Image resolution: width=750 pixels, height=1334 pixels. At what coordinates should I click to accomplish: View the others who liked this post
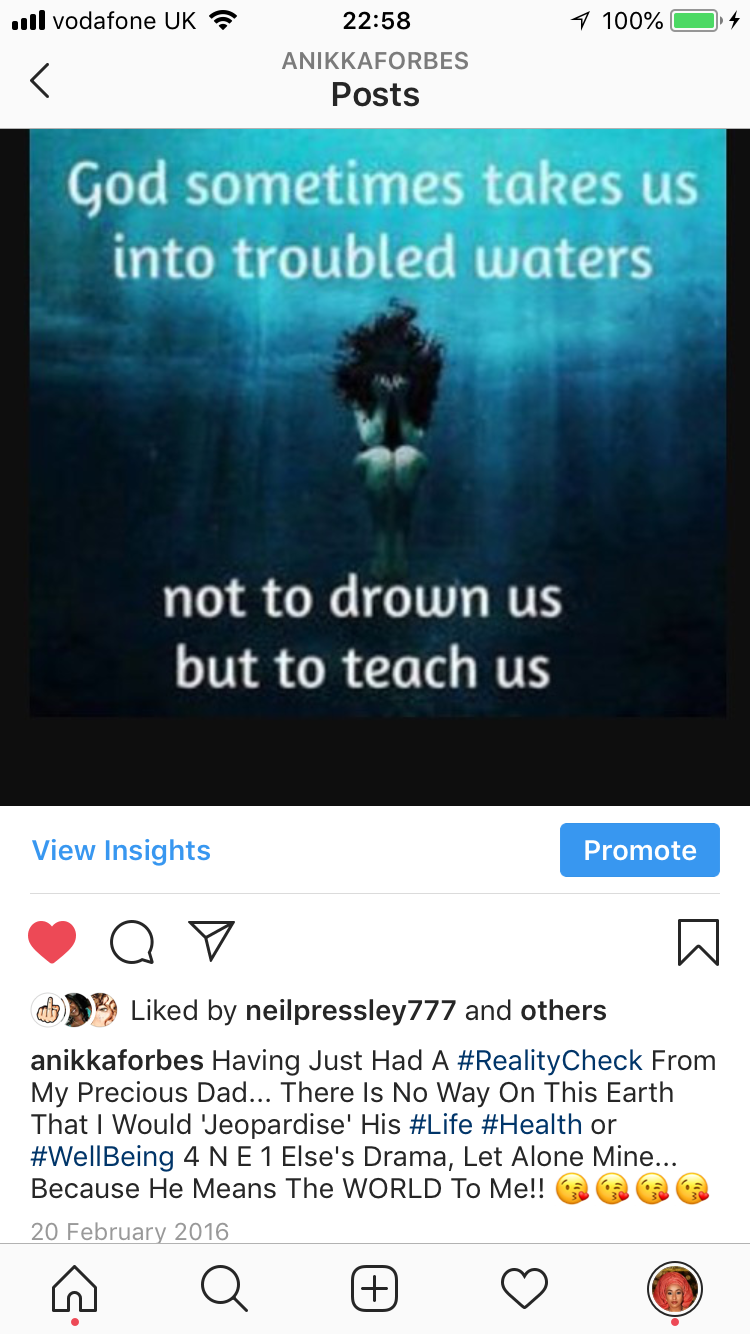[x=563, y=1010]
